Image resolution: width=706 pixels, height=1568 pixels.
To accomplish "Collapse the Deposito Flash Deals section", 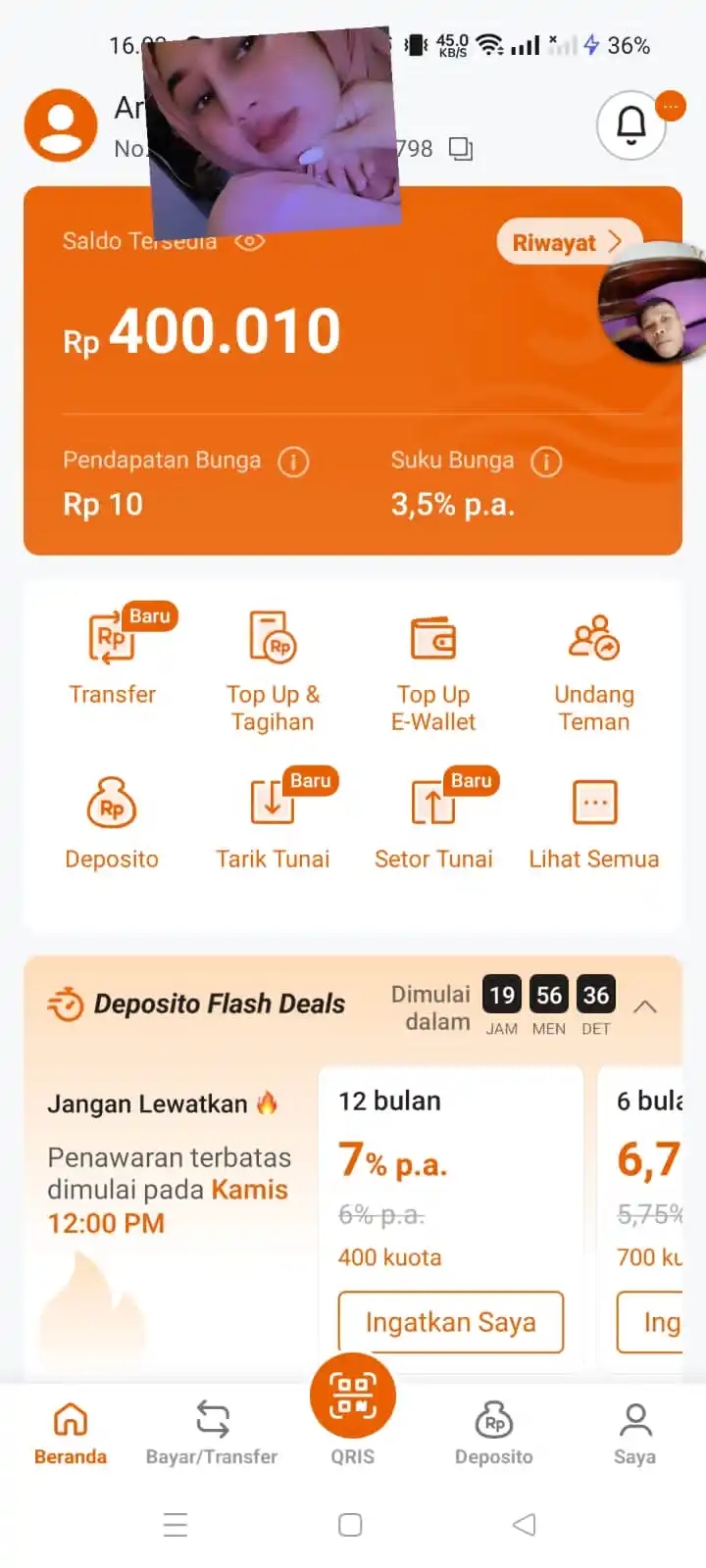I will click(645, 1006).
